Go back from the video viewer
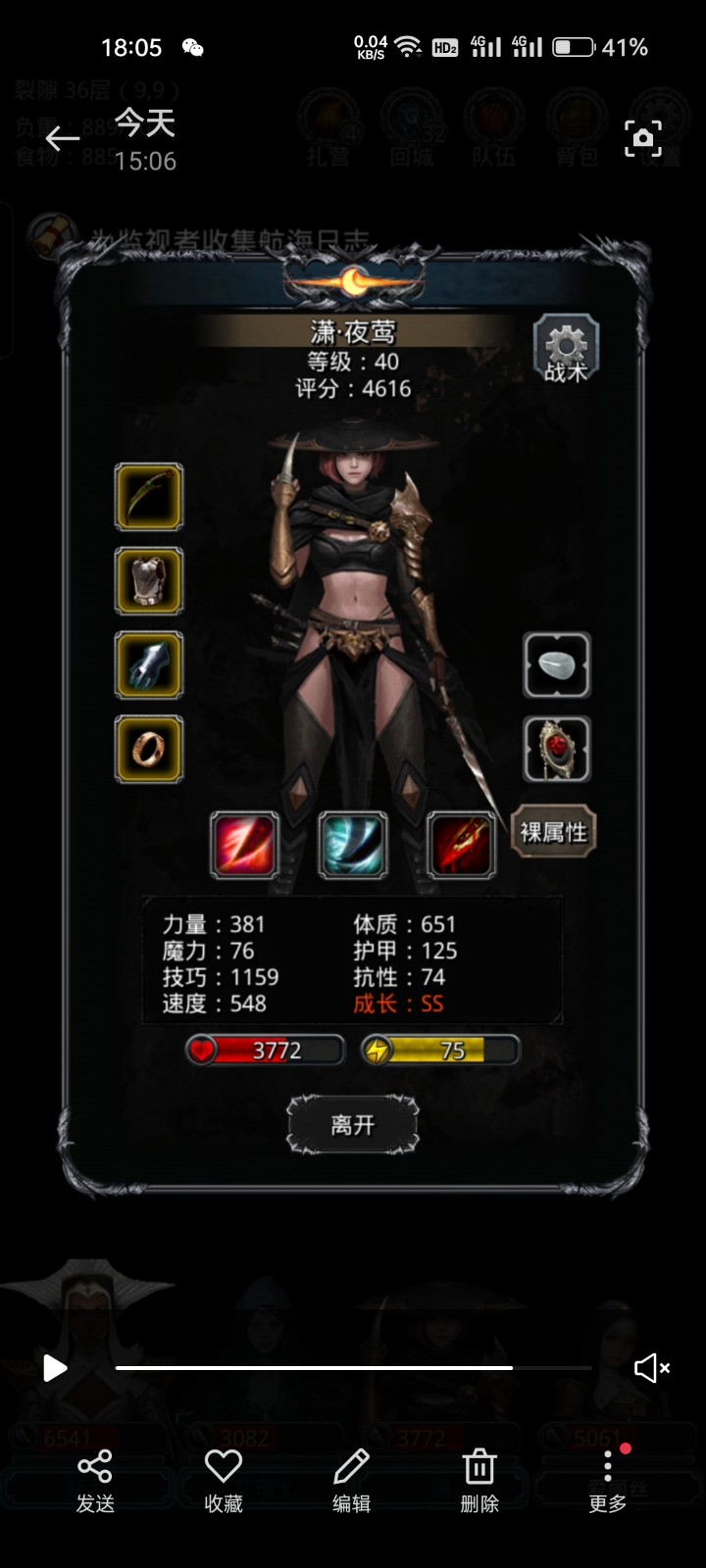The width and height of the screenshot is (706, 1568). click(62, 139)
